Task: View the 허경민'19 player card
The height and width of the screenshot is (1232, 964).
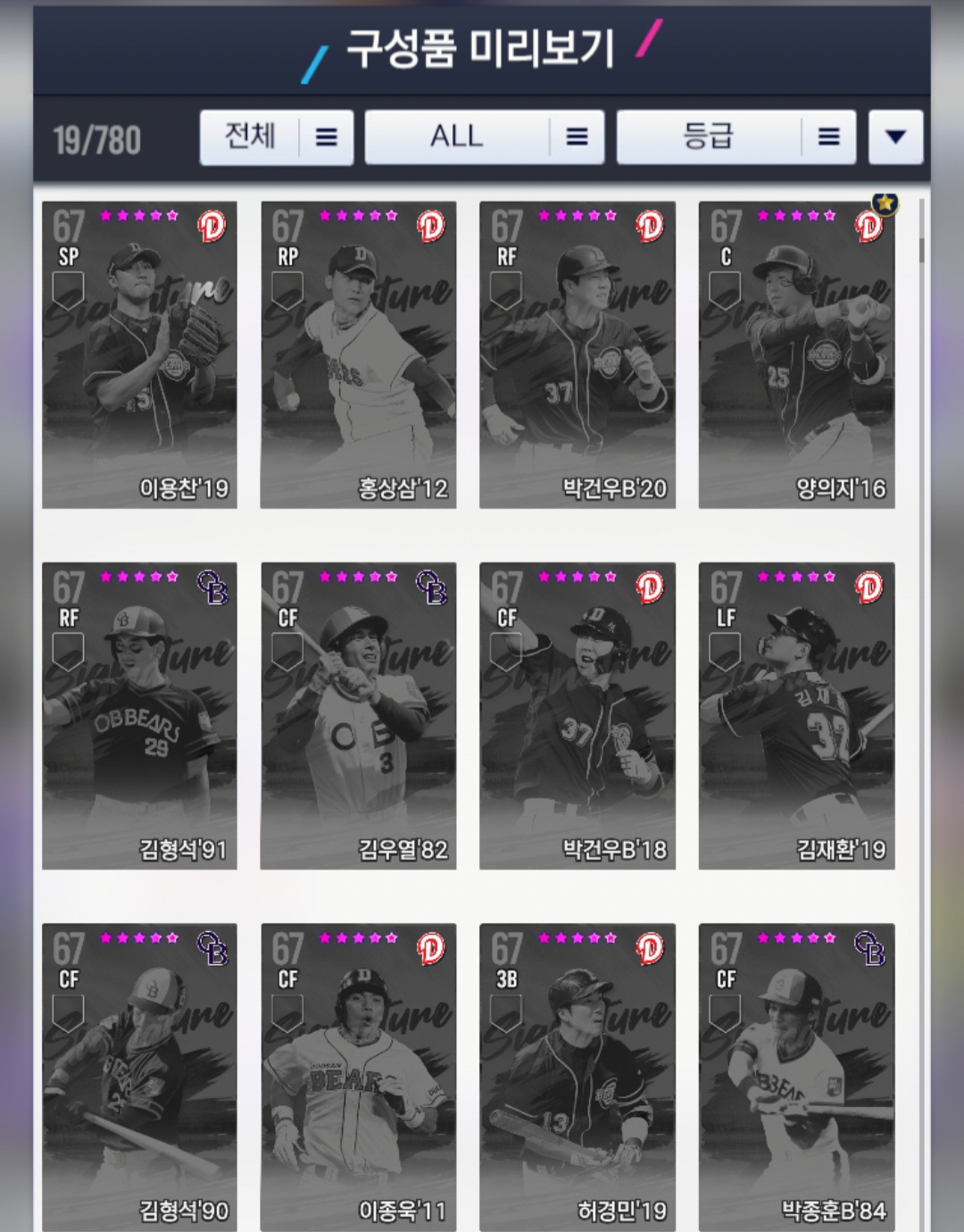Action: [577, 1077]
